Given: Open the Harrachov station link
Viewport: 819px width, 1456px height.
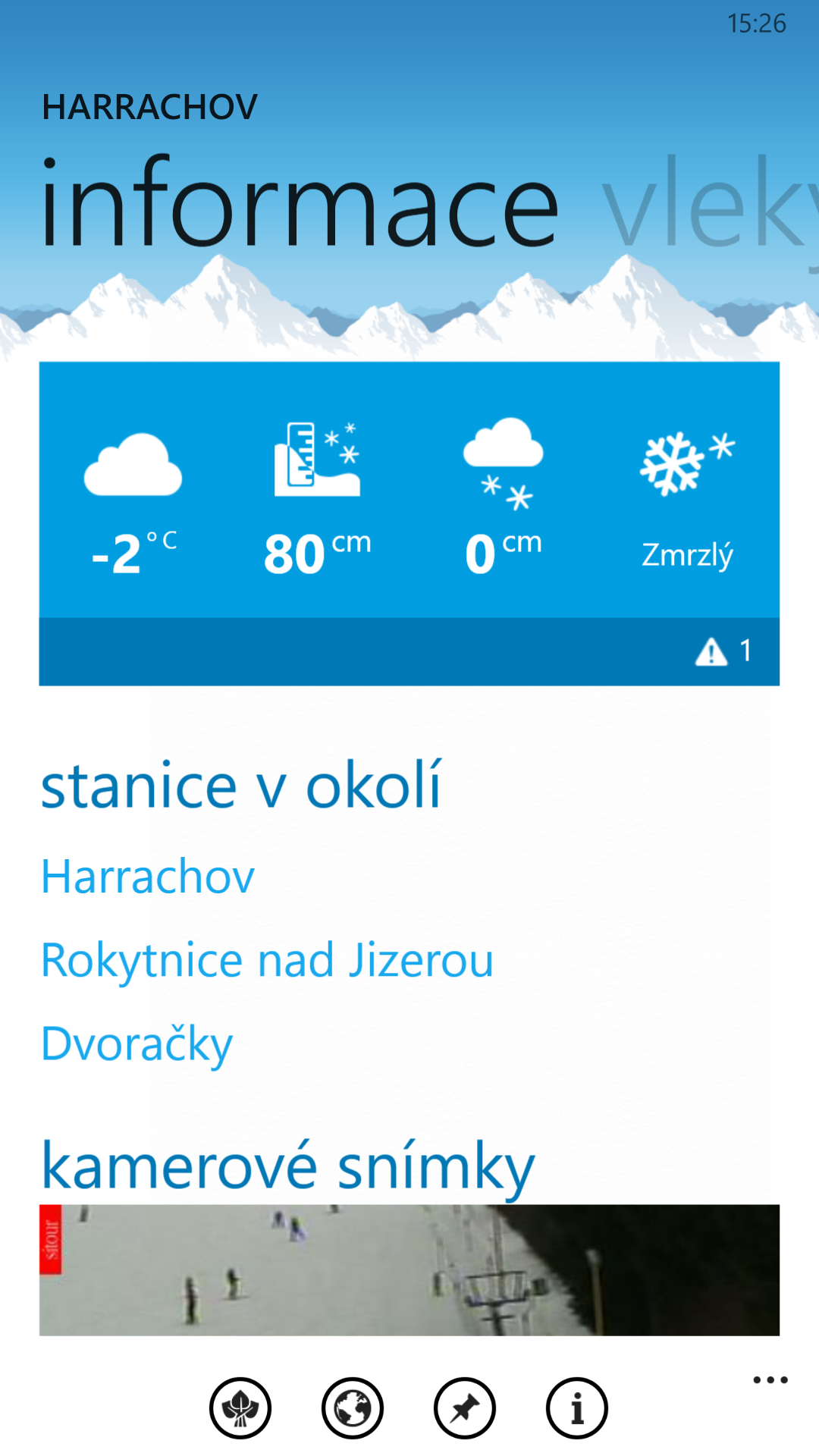Looking at the screenshot, I should pos(148,877).
